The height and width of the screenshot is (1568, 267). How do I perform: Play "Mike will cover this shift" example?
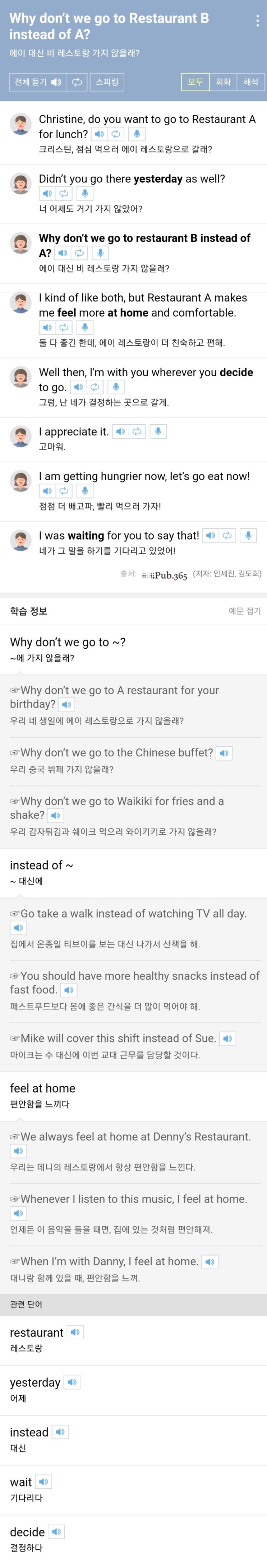(227, 1039)
